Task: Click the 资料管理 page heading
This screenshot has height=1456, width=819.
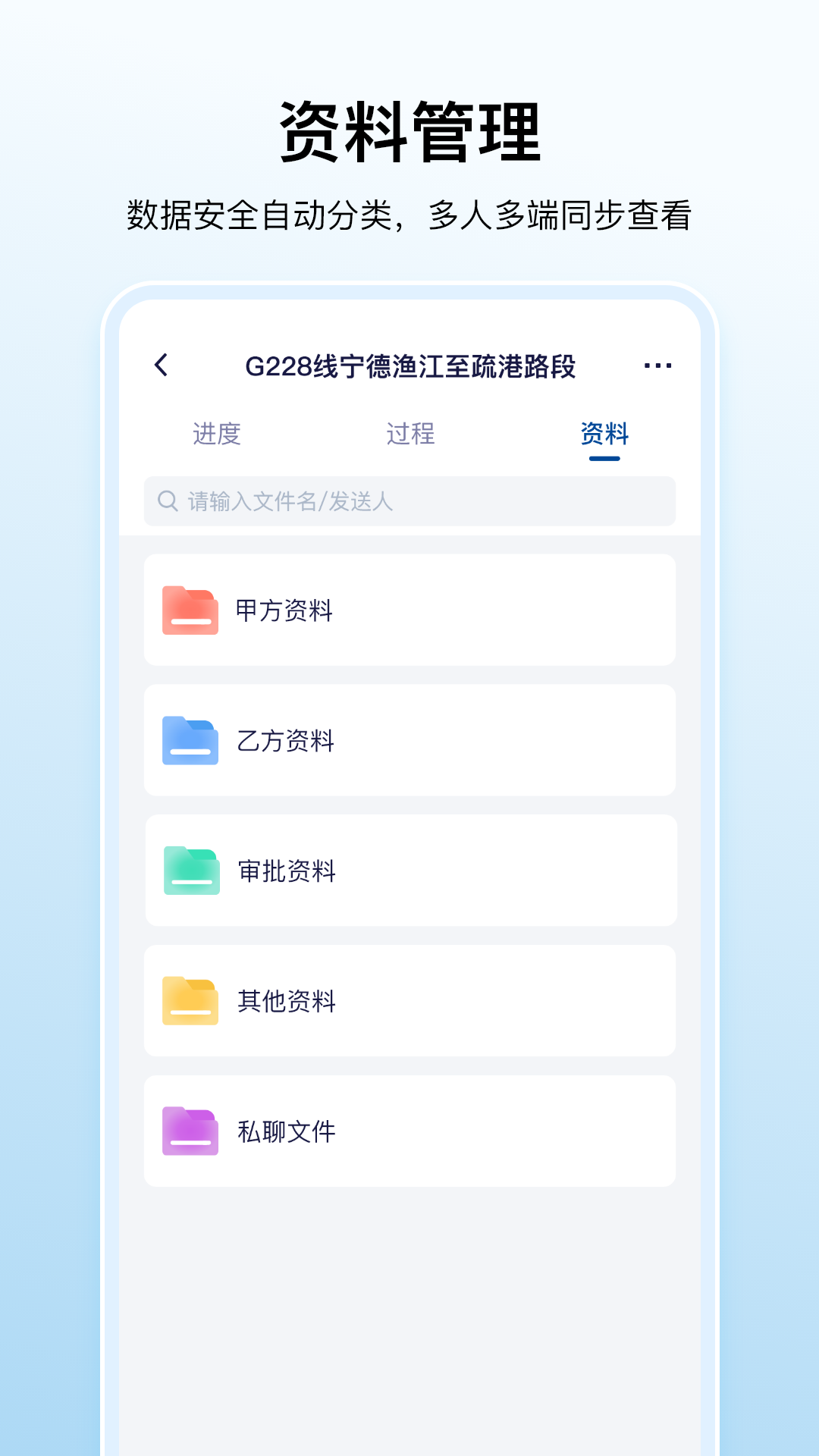Action: [409, 130]
